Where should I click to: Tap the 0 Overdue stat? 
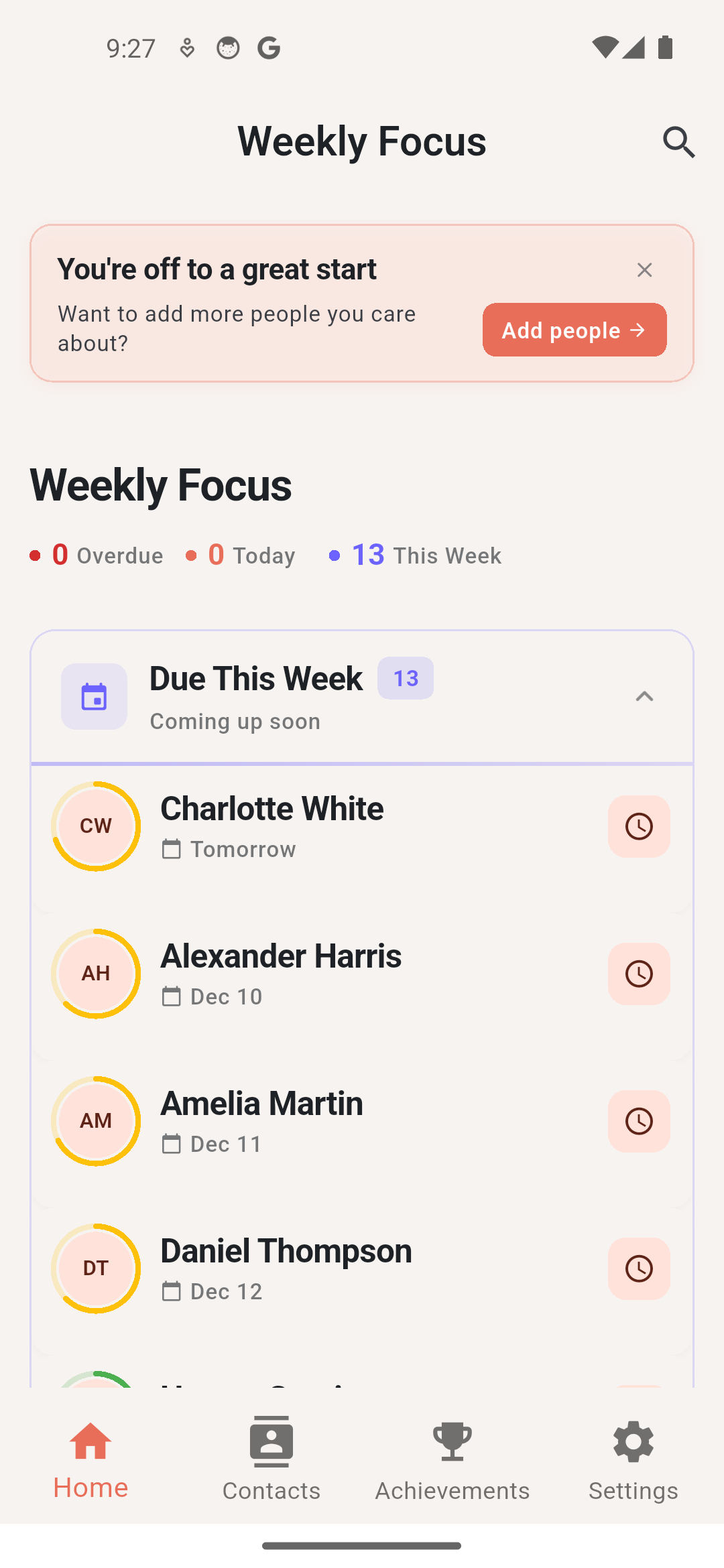(96, 555)
